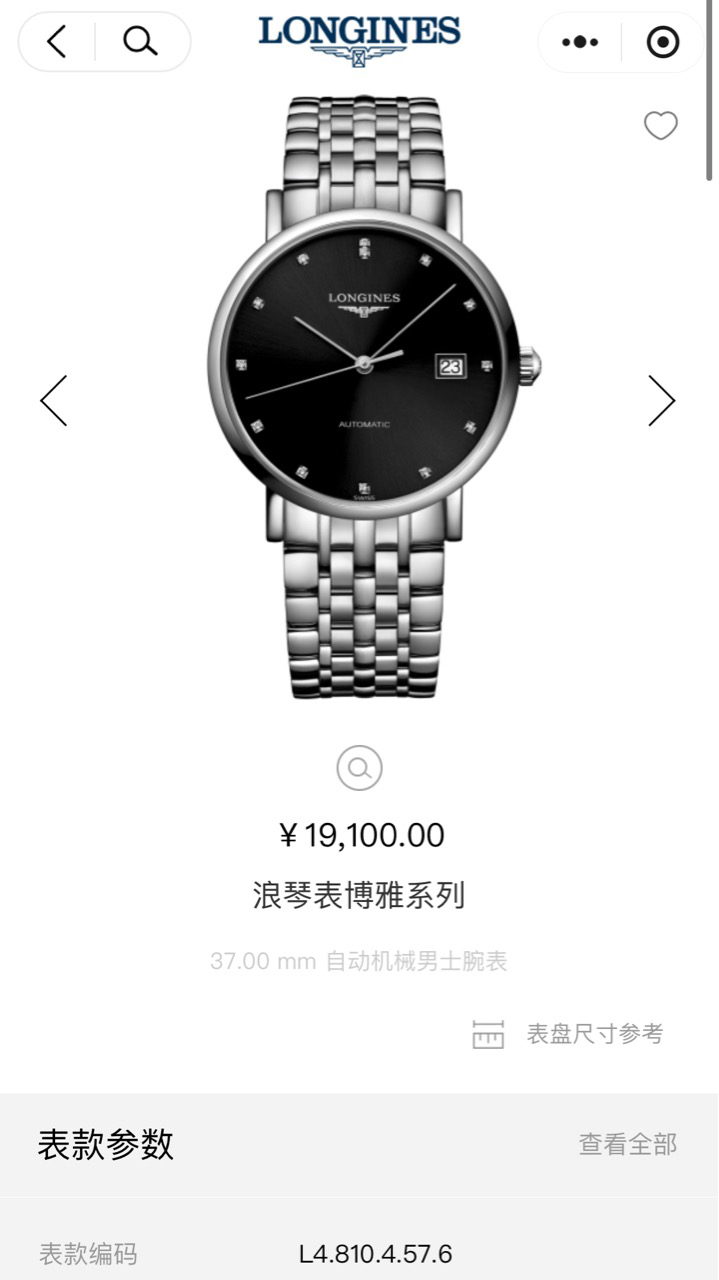The width and height of the screenshot is (719, 1280).
Task: Close the mini program via target icon
Action: click(x=663, y=42)
